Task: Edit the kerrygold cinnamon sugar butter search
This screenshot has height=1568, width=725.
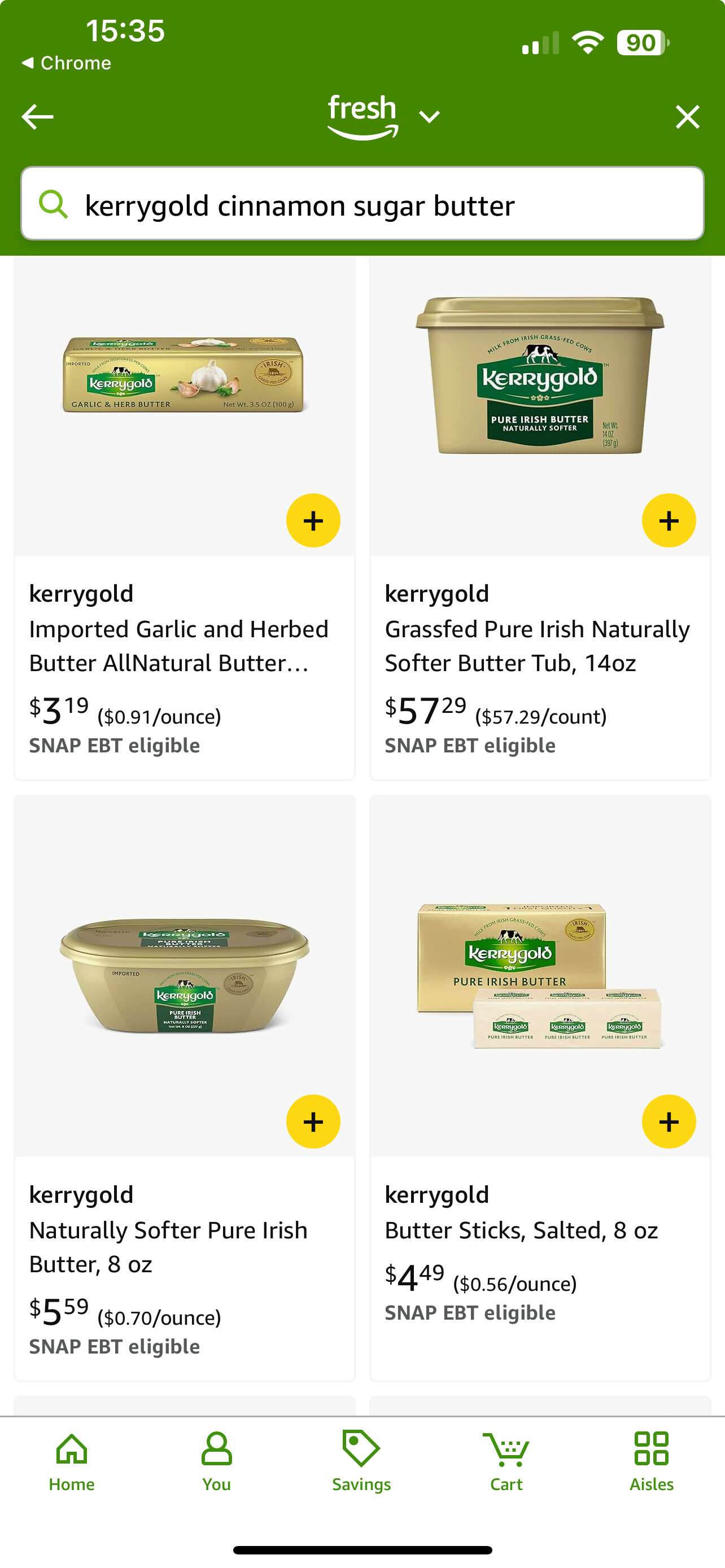Action: [362, 204]
